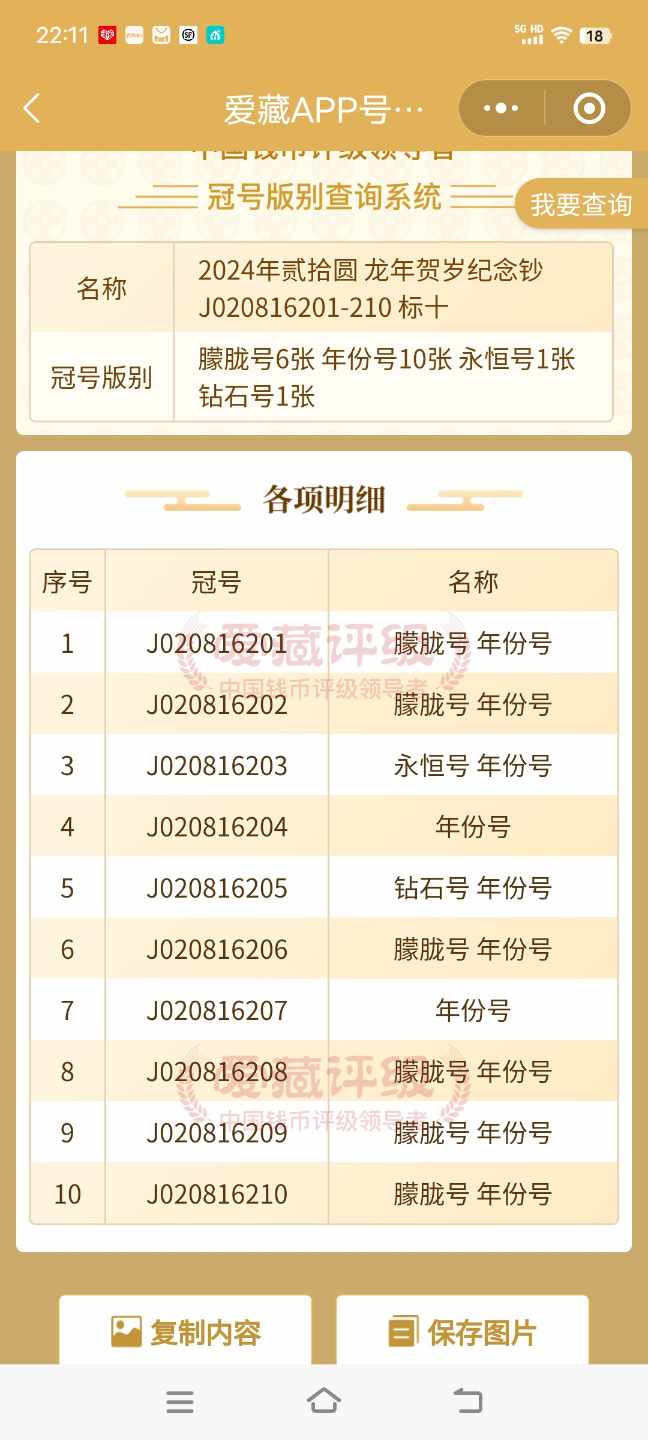Close the mini program with the circle button

tap(589, 108)
